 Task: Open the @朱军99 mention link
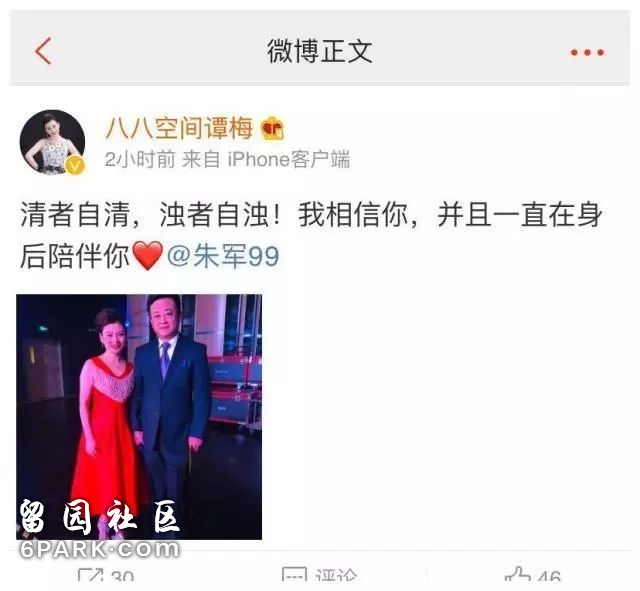pos(223,257)
